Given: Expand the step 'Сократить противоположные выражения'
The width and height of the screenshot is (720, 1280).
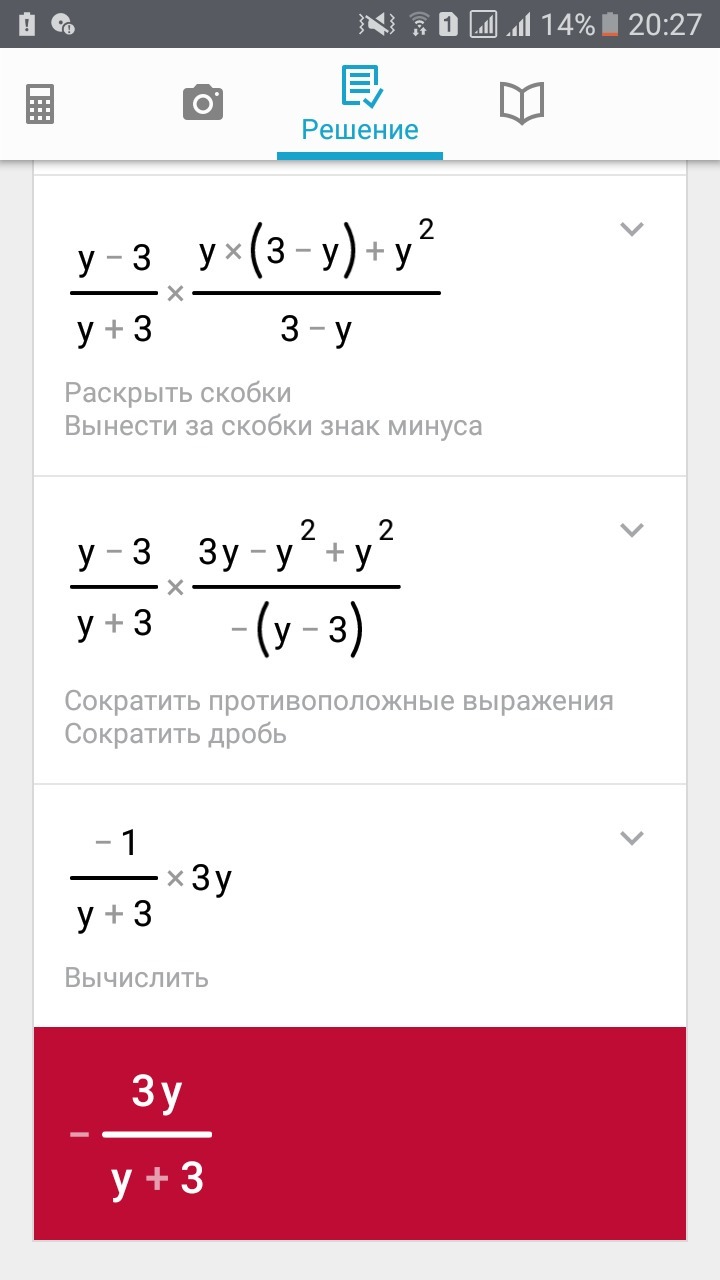Looking at the screenshot, I should pyautogui.click(x=631, y=530).
